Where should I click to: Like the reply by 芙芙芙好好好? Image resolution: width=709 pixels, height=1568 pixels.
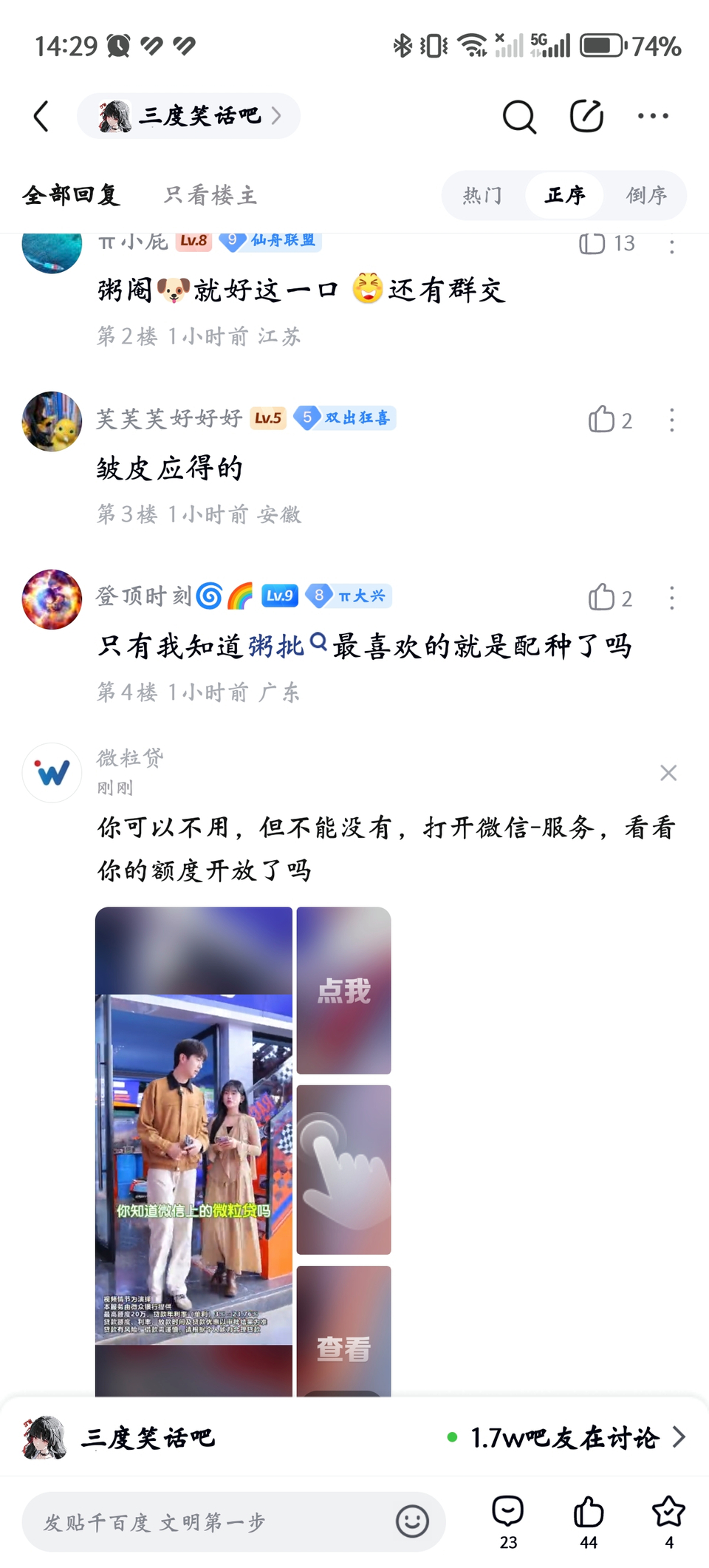(603, 420)
